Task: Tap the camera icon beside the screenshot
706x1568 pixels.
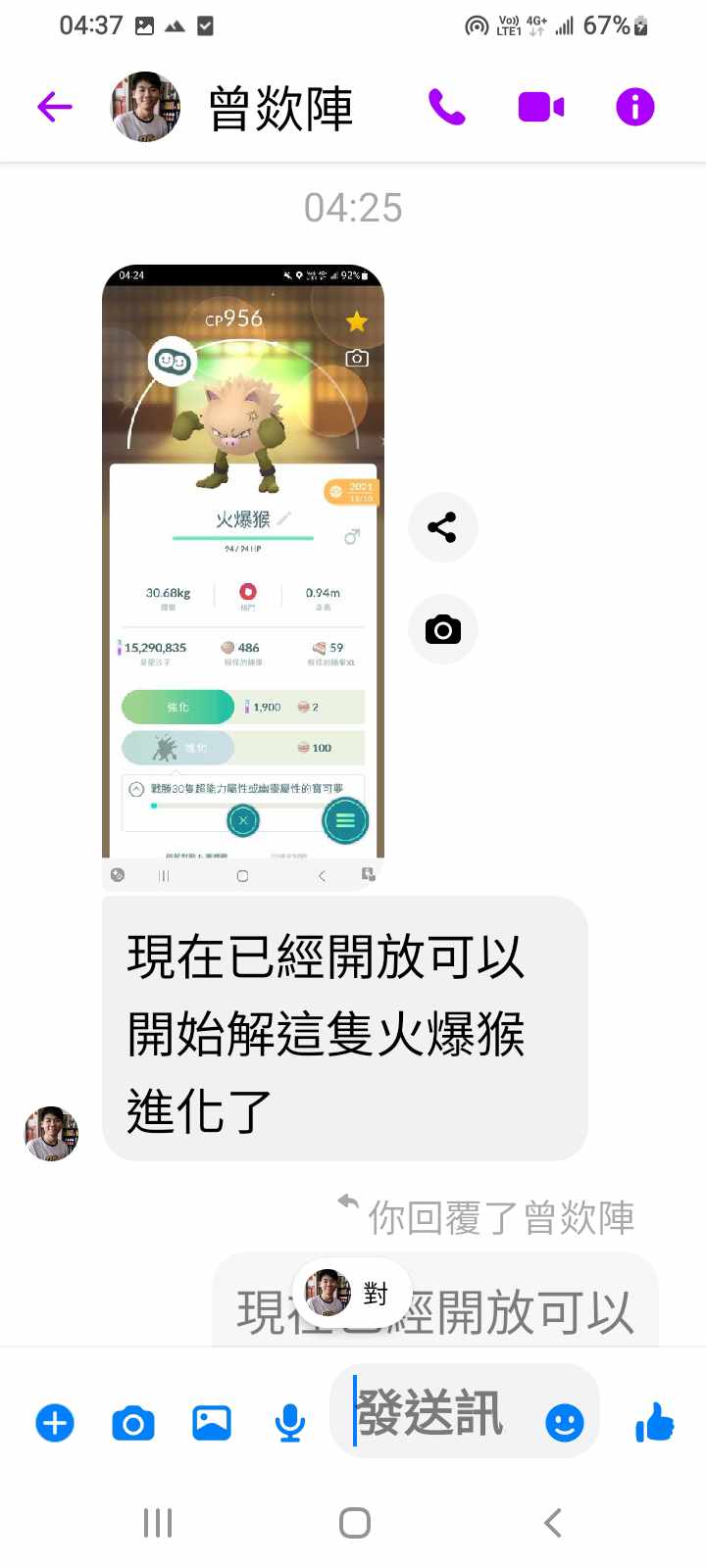Action: click(442, 629)
